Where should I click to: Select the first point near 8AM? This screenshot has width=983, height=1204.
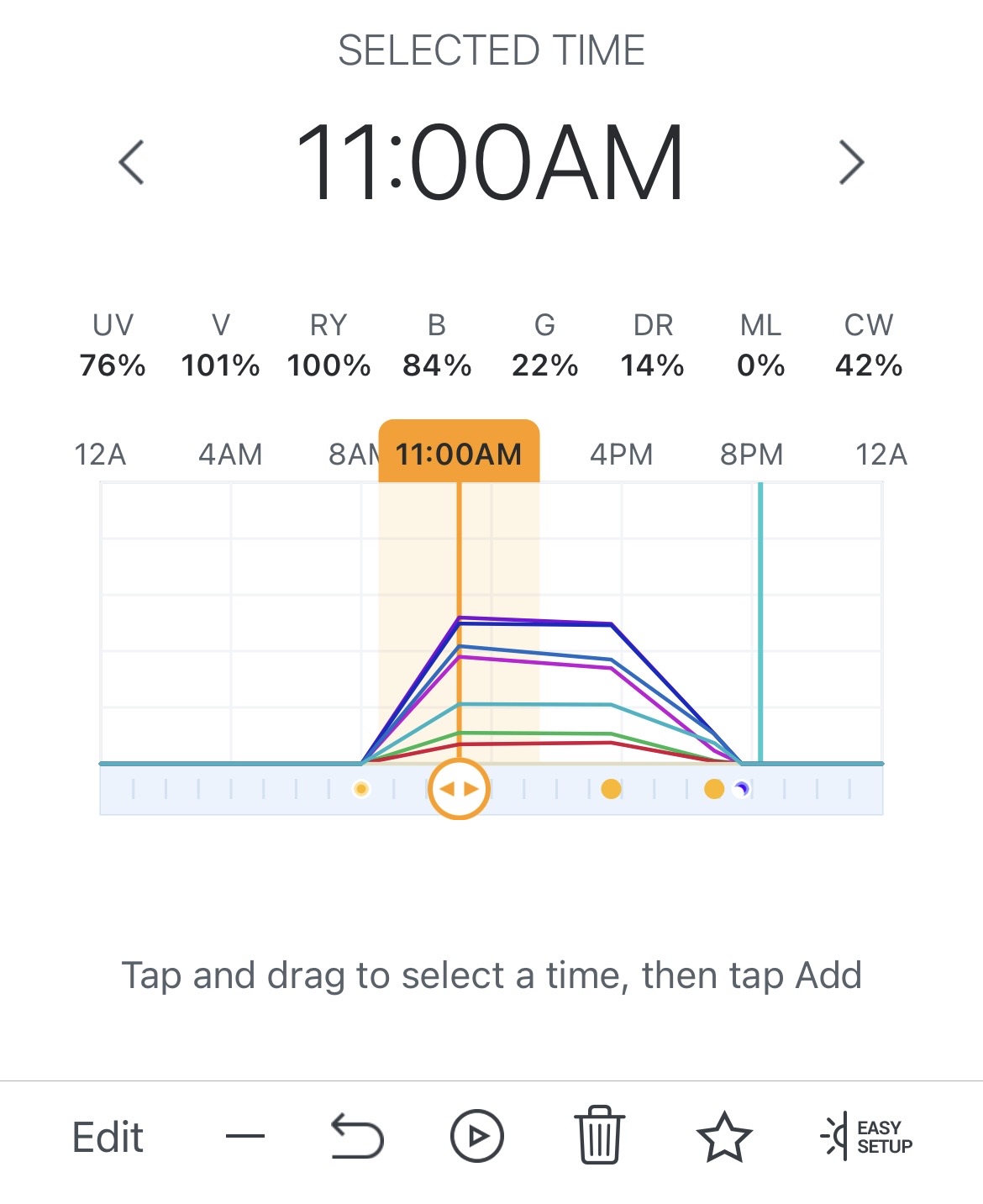click(x=361, y=789)
